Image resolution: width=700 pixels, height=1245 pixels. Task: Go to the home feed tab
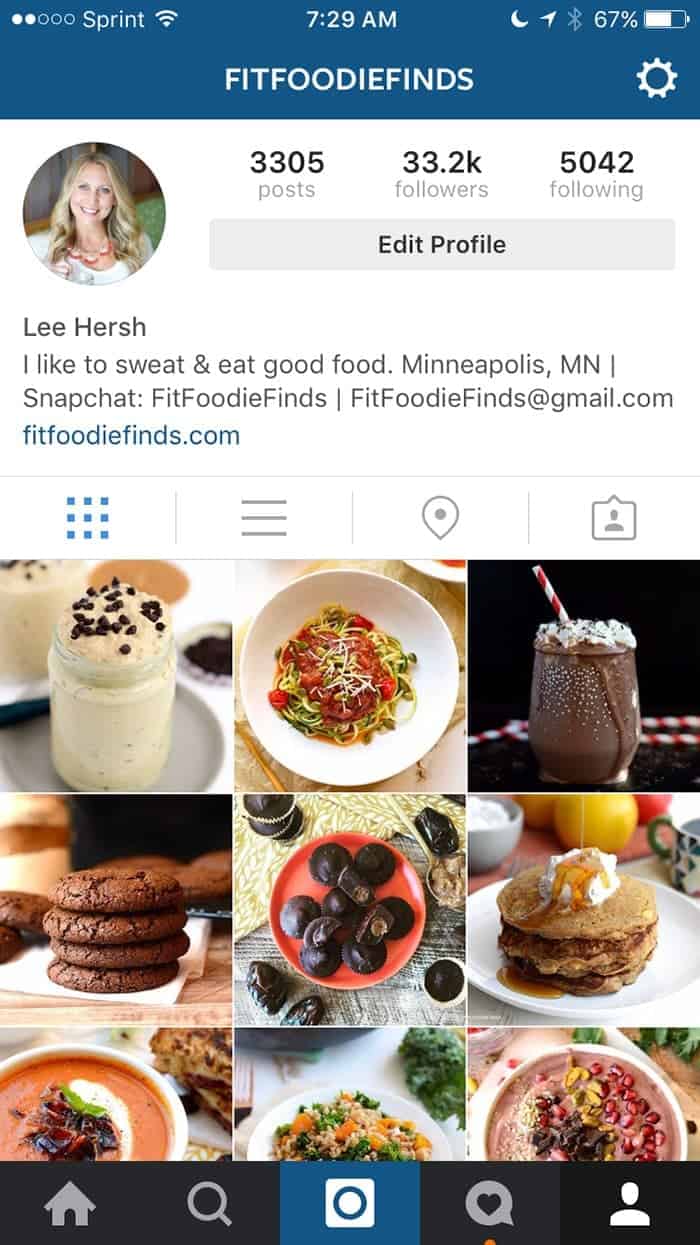coord(70,1204)
